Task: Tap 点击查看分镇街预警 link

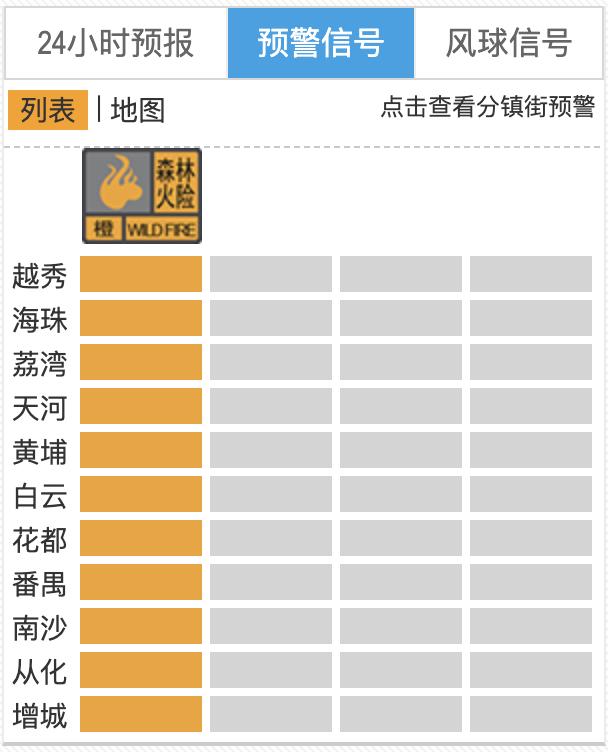Action: point(487,108)
